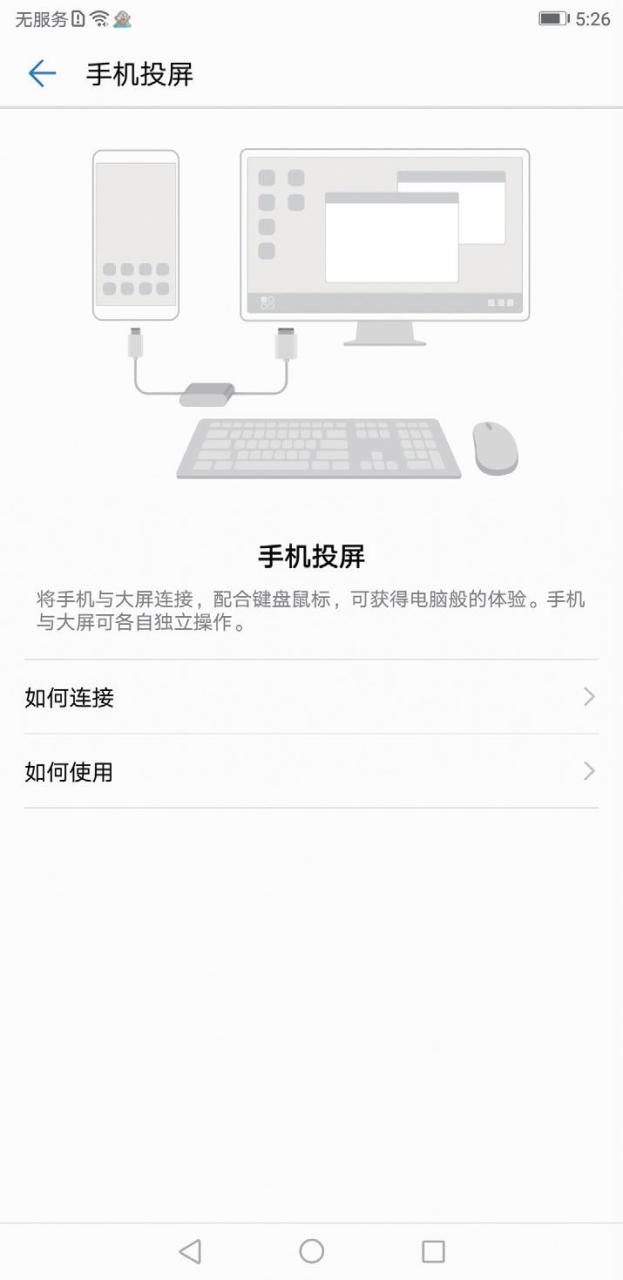Tap the system back button
The height and width of the screenshot is (1280, 623).
coord(190,1250)
